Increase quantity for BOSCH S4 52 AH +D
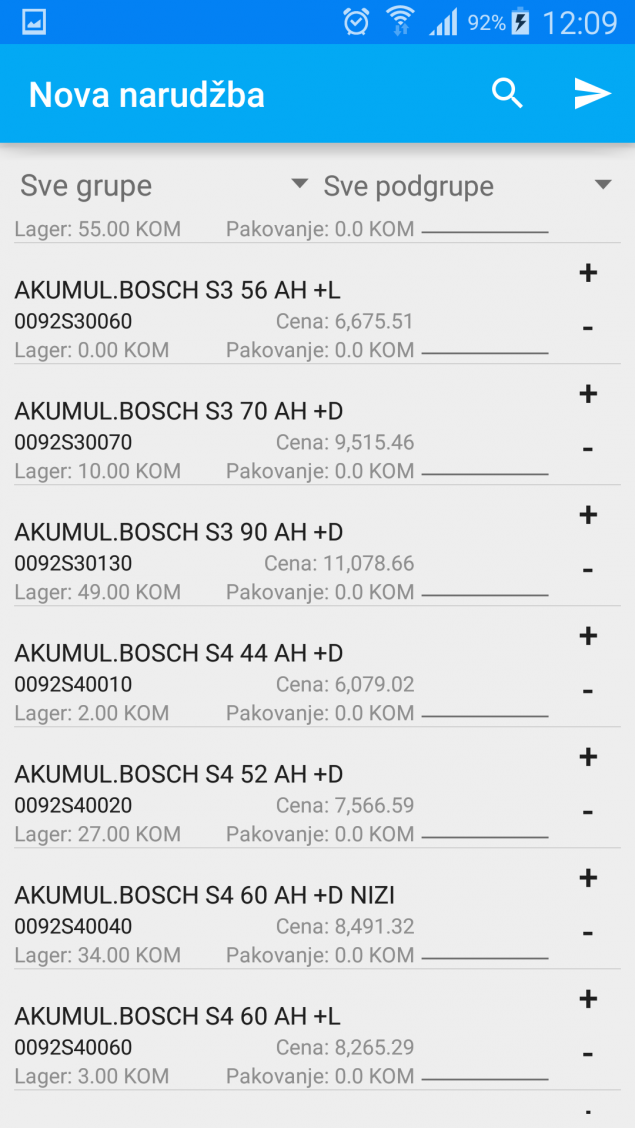Screen dimensions: 635x1128 (588, 757)
